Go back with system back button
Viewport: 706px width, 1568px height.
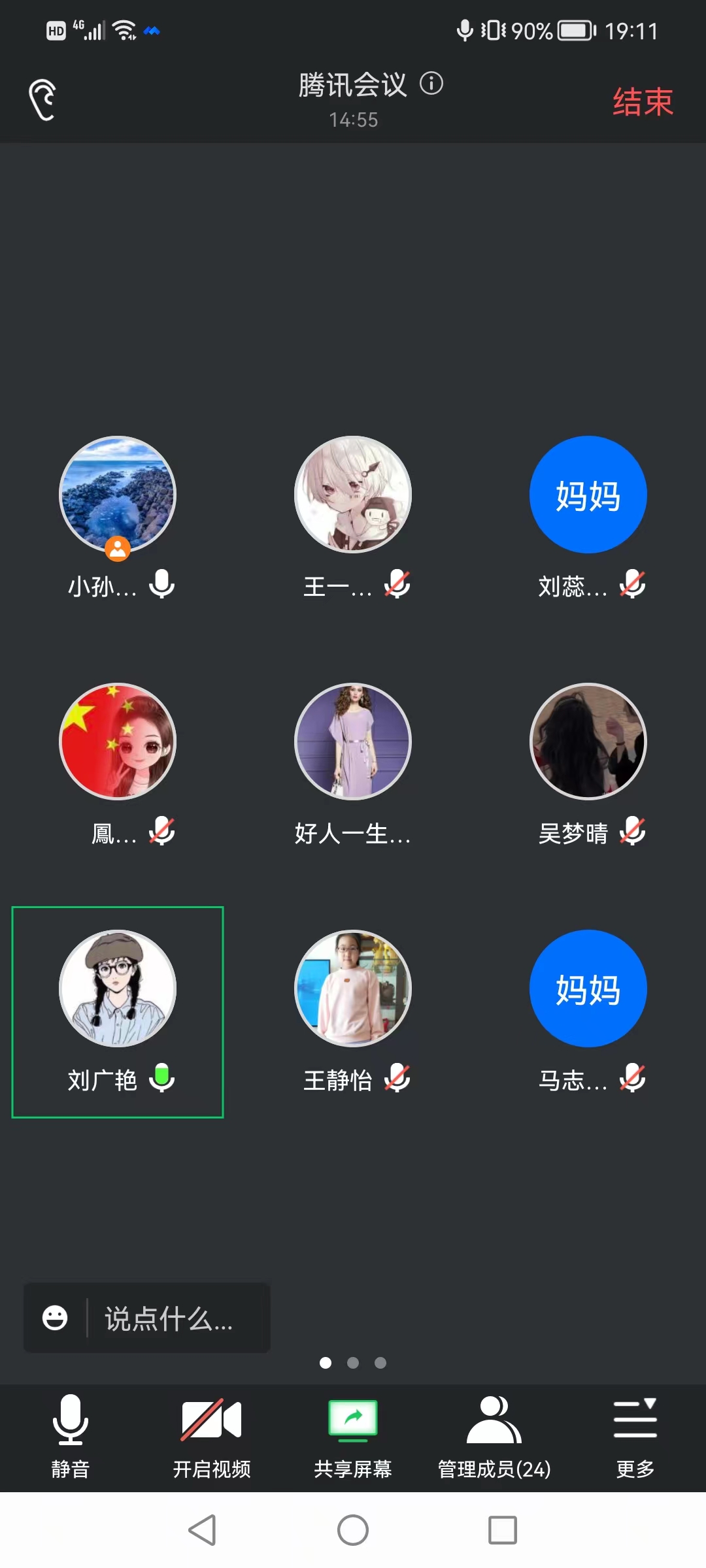(203, 1529)
